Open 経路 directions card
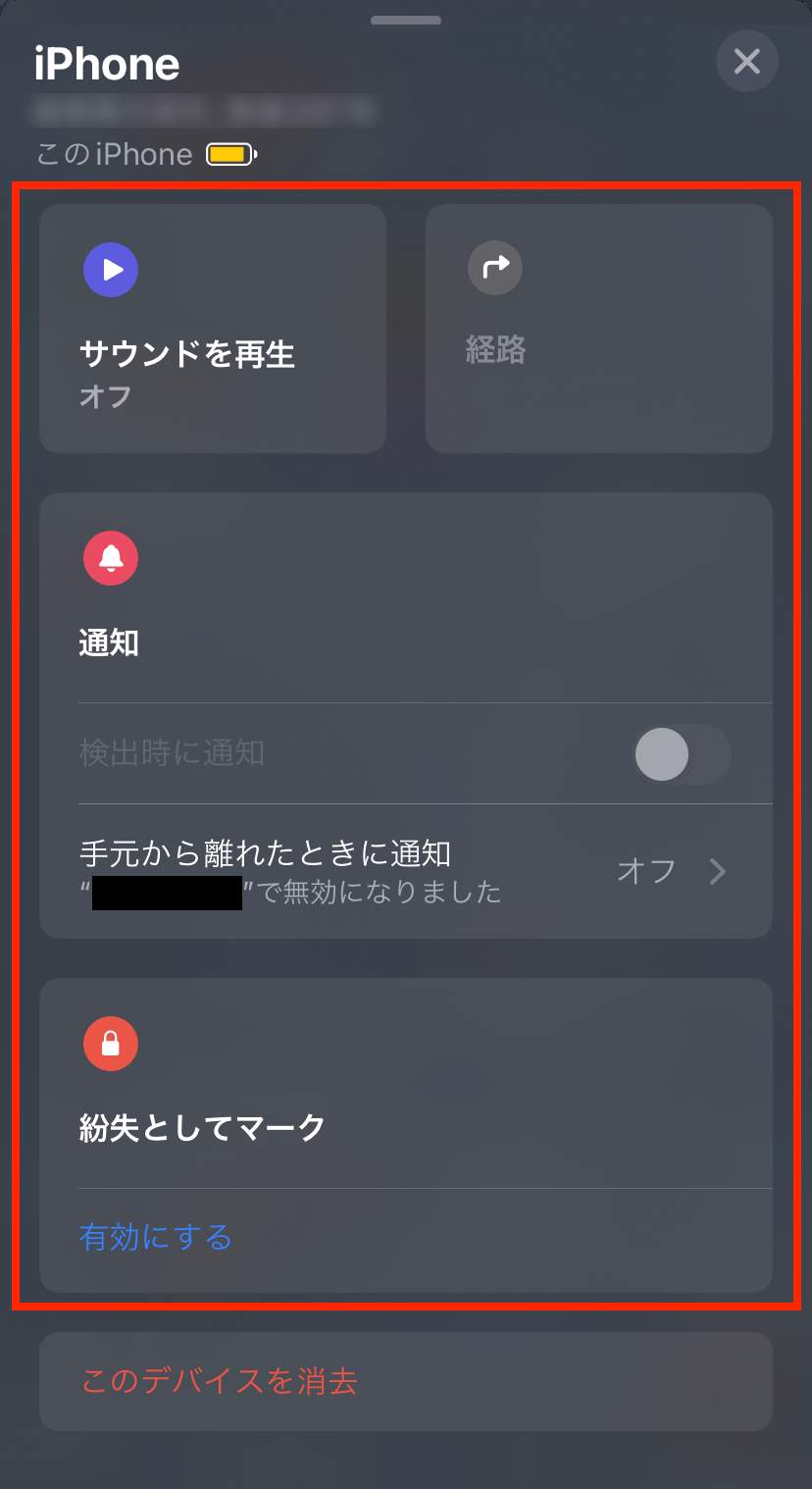Image resolution: width=812 pixels, height=1489 pixels. (598, 329)
